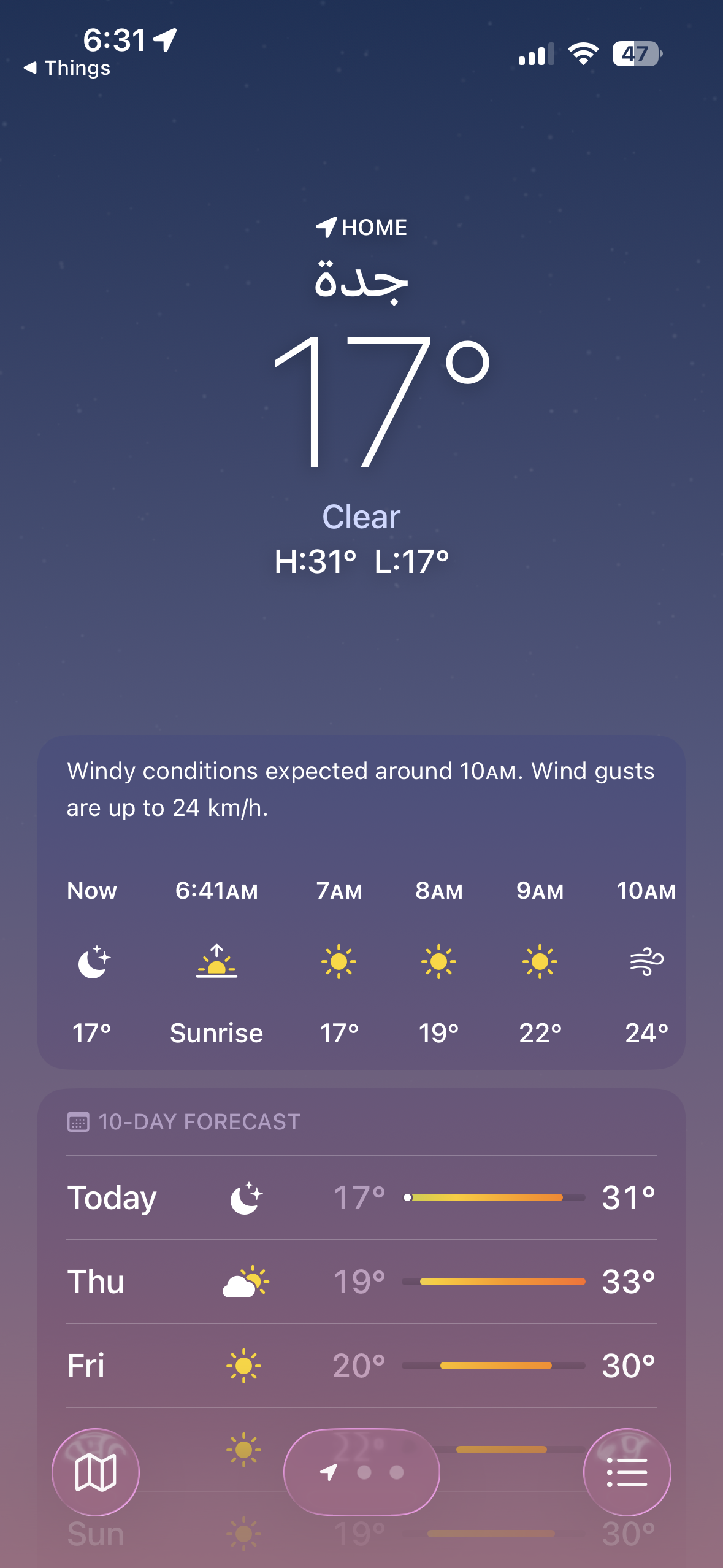Screen dimensions: 723x1568
Task: Tap the location page indicator
Action: [x=362, y=1472]
